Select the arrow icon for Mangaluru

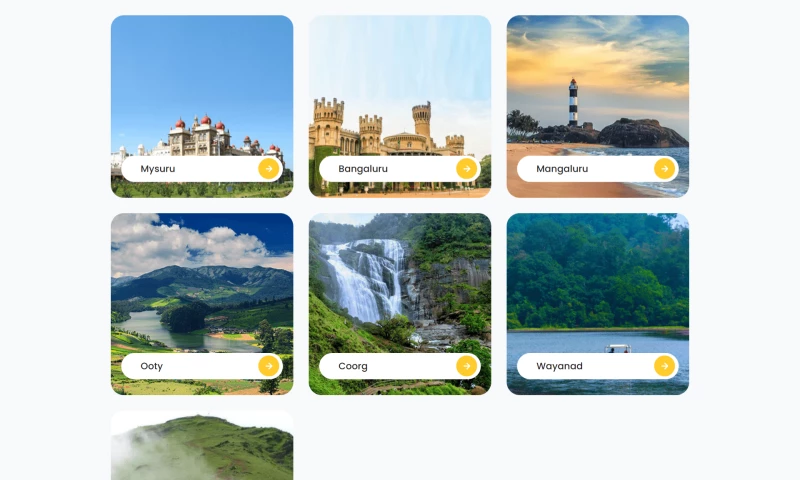(664, 169)
